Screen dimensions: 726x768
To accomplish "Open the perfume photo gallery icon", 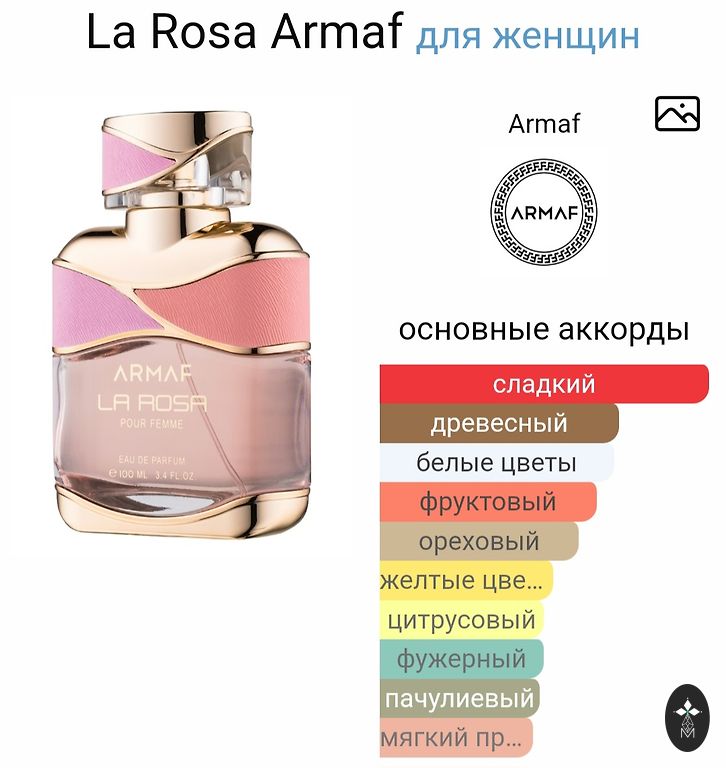I will pos(677,114).
